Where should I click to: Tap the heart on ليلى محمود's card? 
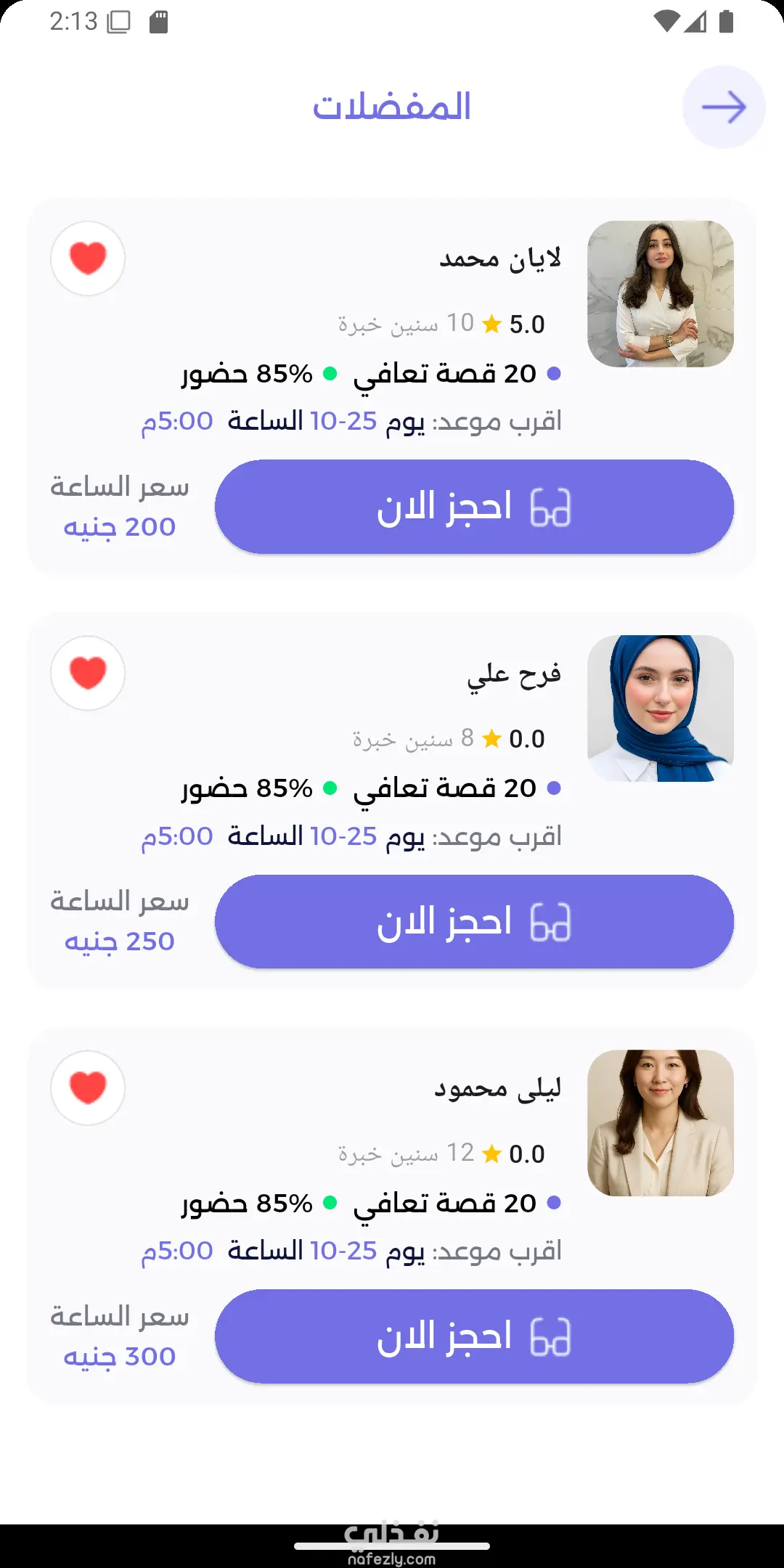pyautogui.click(x=88, y=1087)
